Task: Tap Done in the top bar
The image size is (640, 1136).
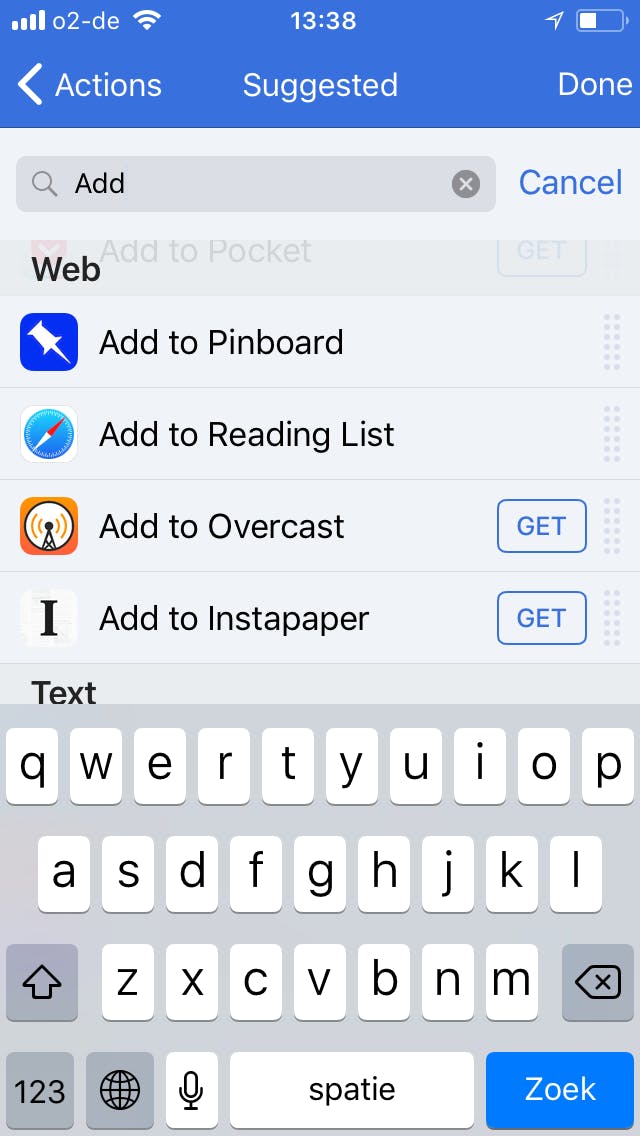Action: pos(594,85)
